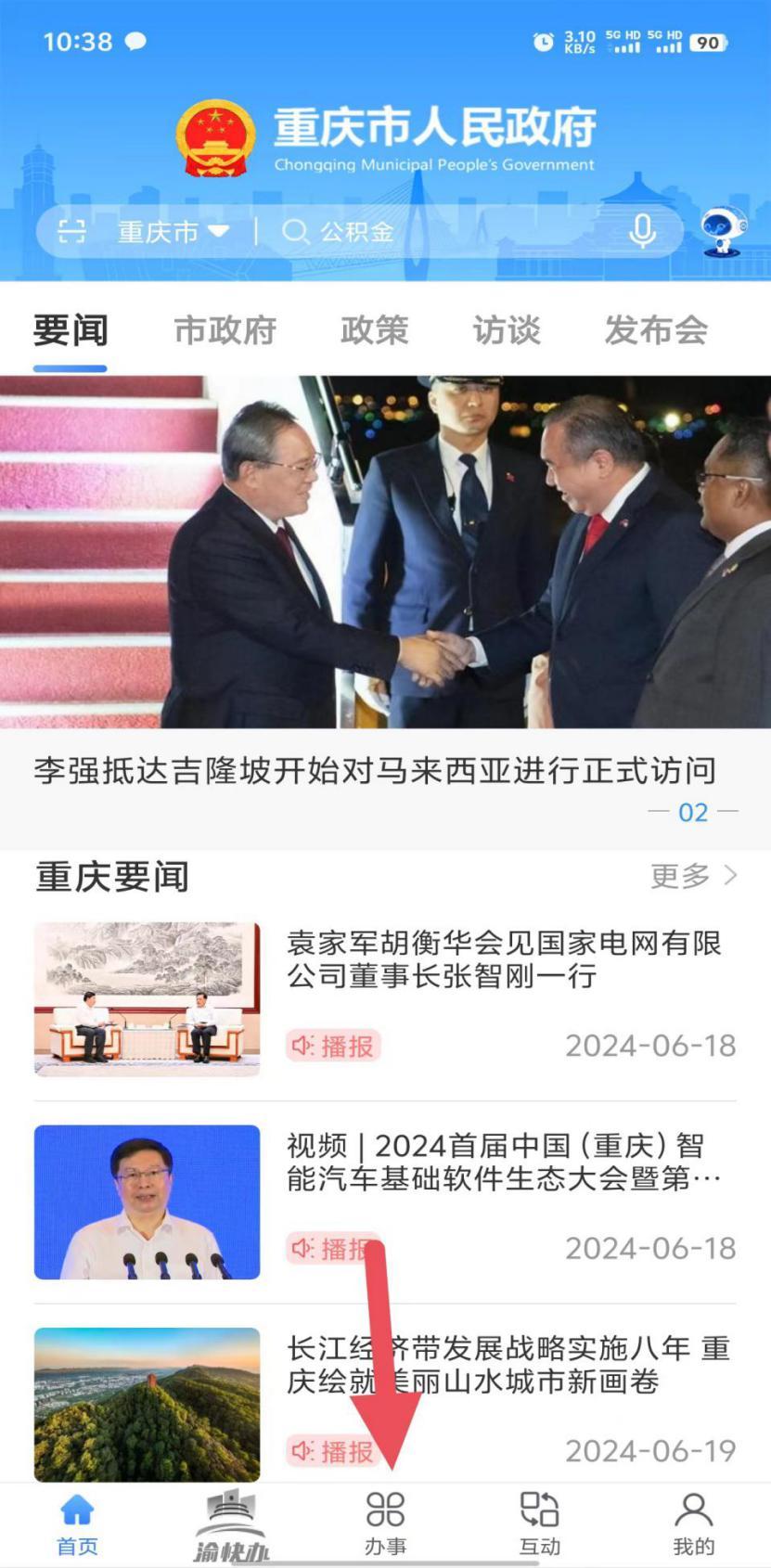
Task: Open the scan QR code icon
Action: pos(71,231)
